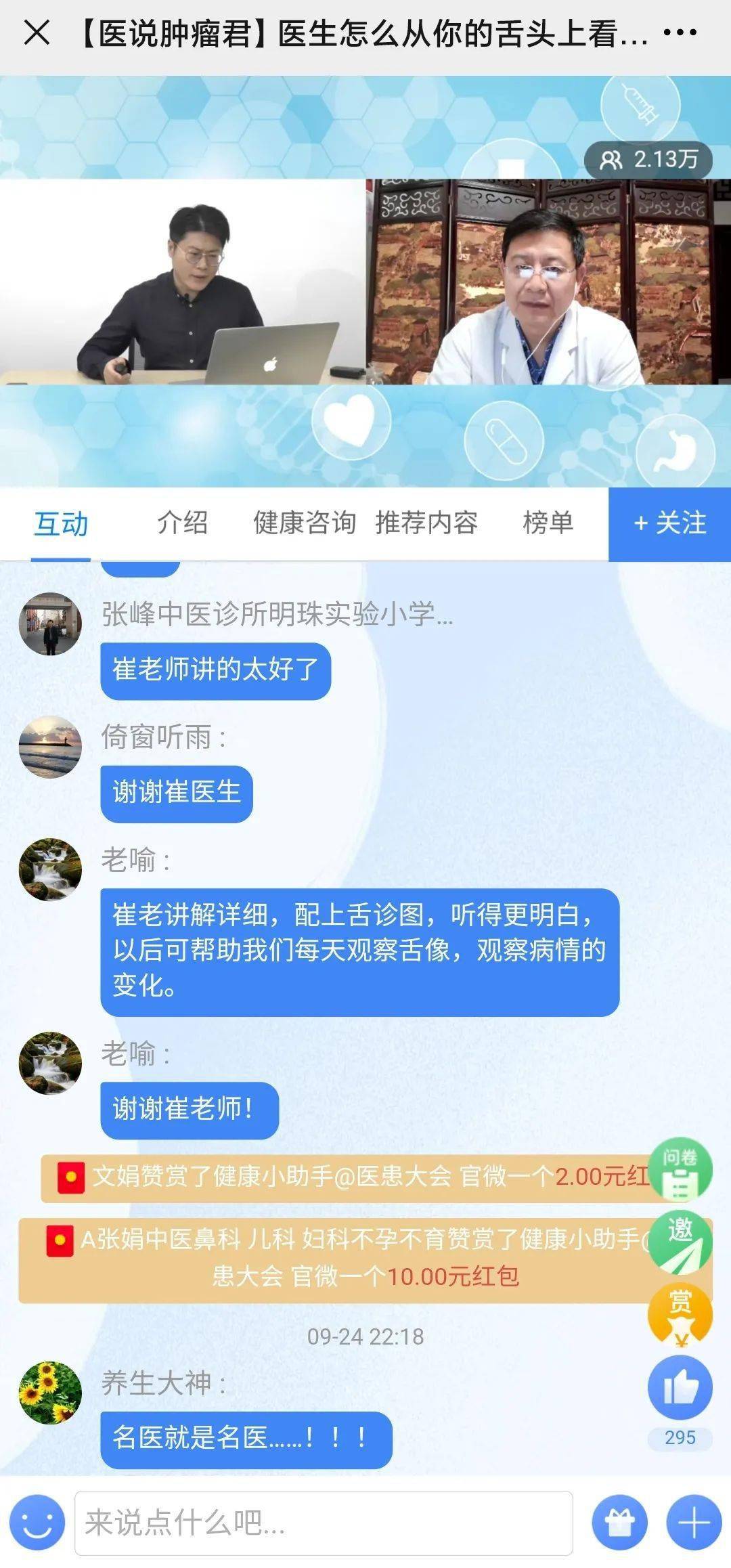Open the 健康咨询 tab
The image size is (731, 1568).
tap(305, 523)
